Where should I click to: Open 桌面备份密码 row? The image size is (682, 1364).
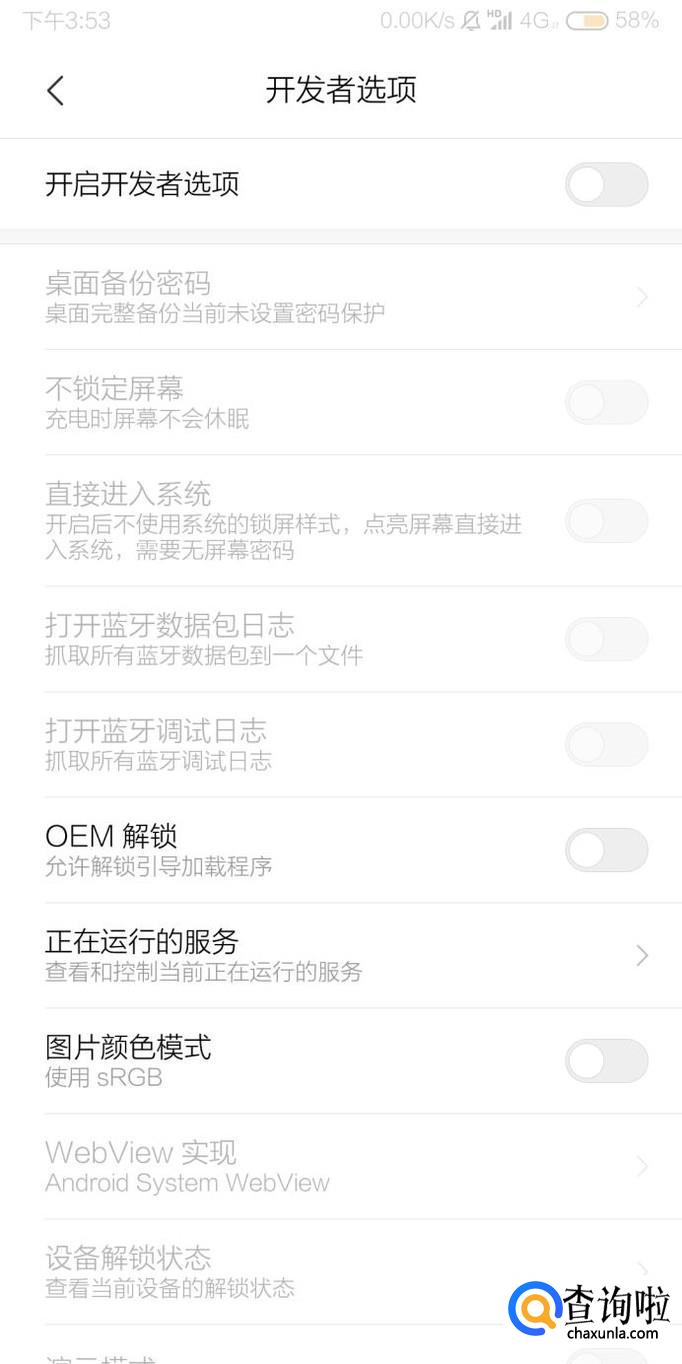coord(340,297)
